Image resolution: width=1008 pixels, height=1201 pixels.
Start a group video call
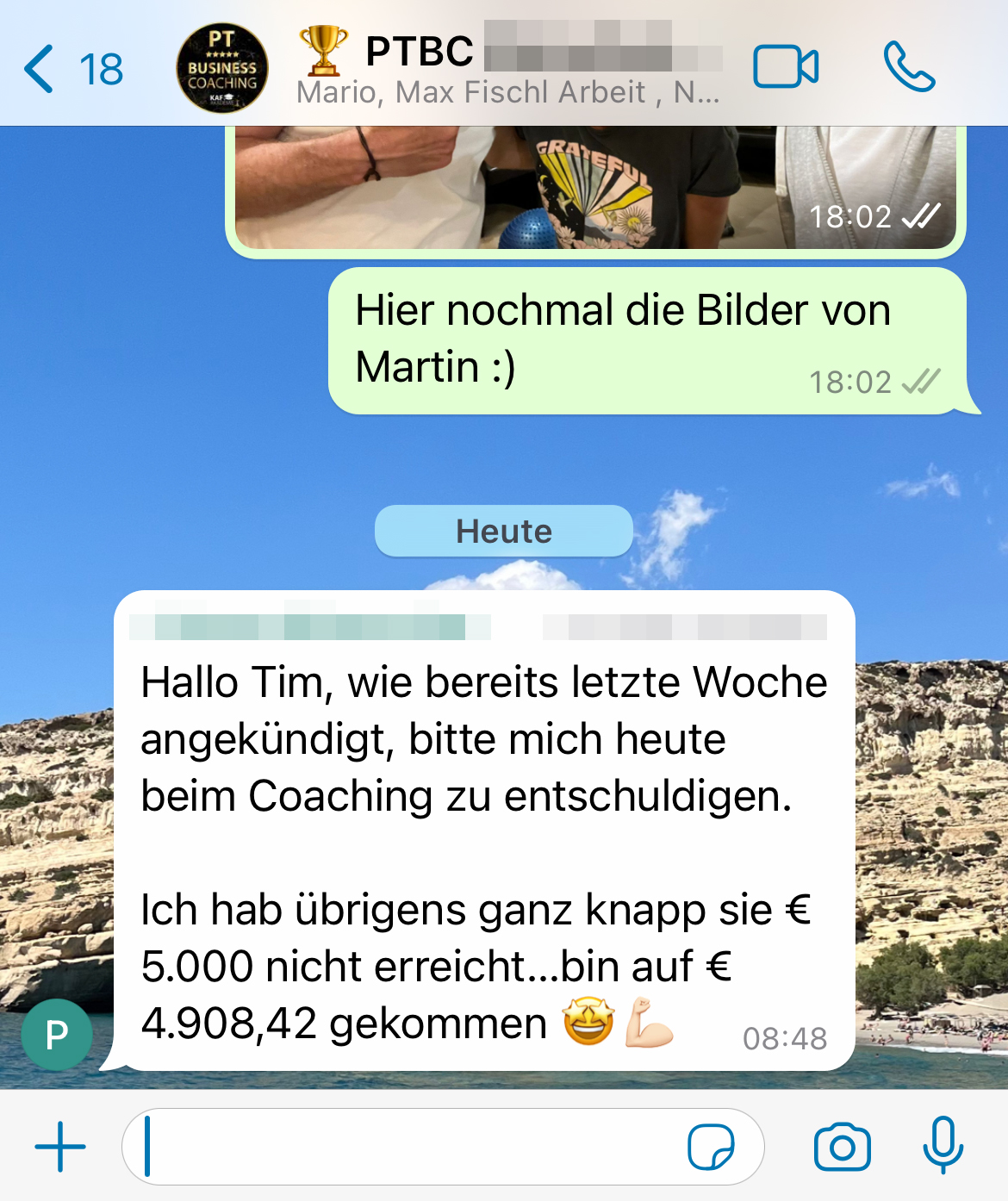point(785,67)
